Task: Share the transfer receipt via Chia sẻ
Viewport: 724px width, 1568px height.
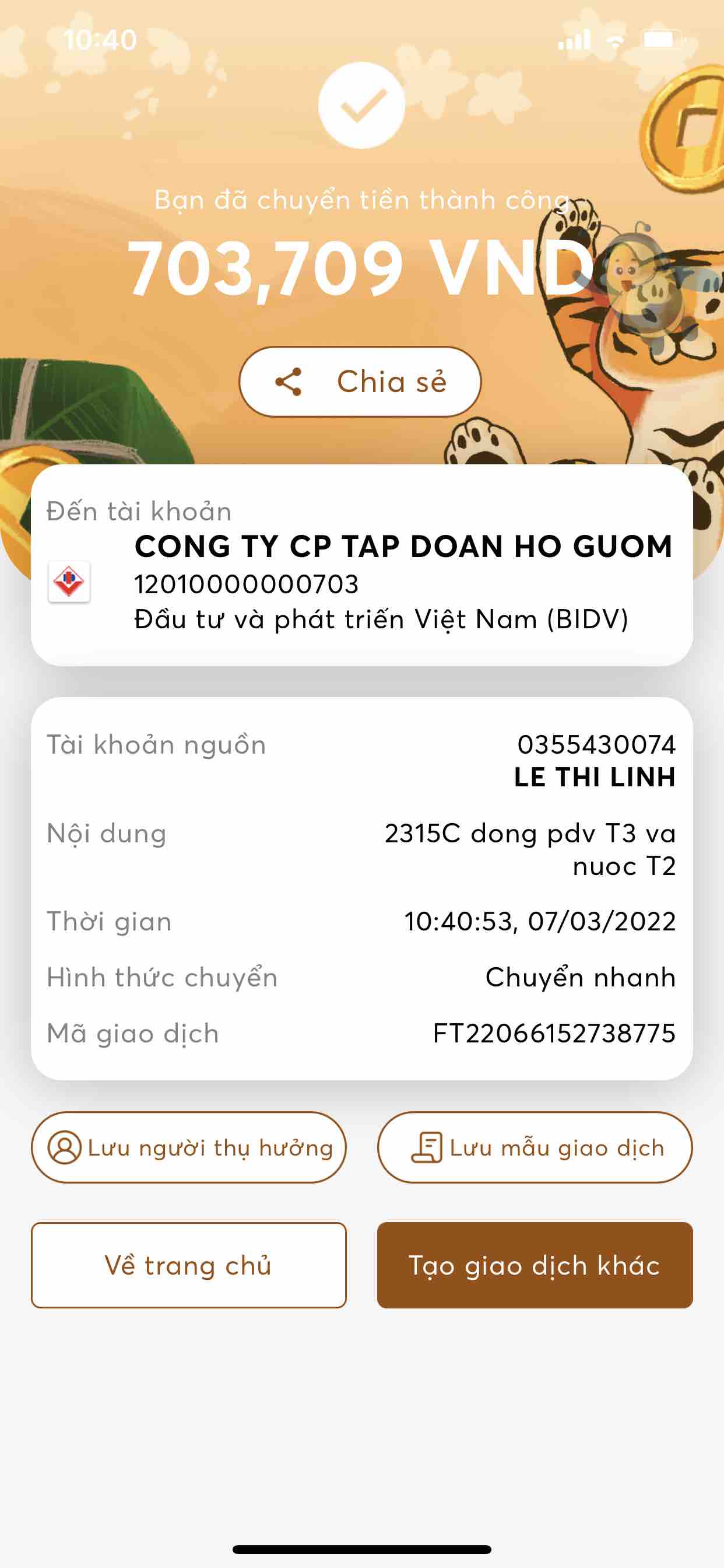Action: pos(360,381)
